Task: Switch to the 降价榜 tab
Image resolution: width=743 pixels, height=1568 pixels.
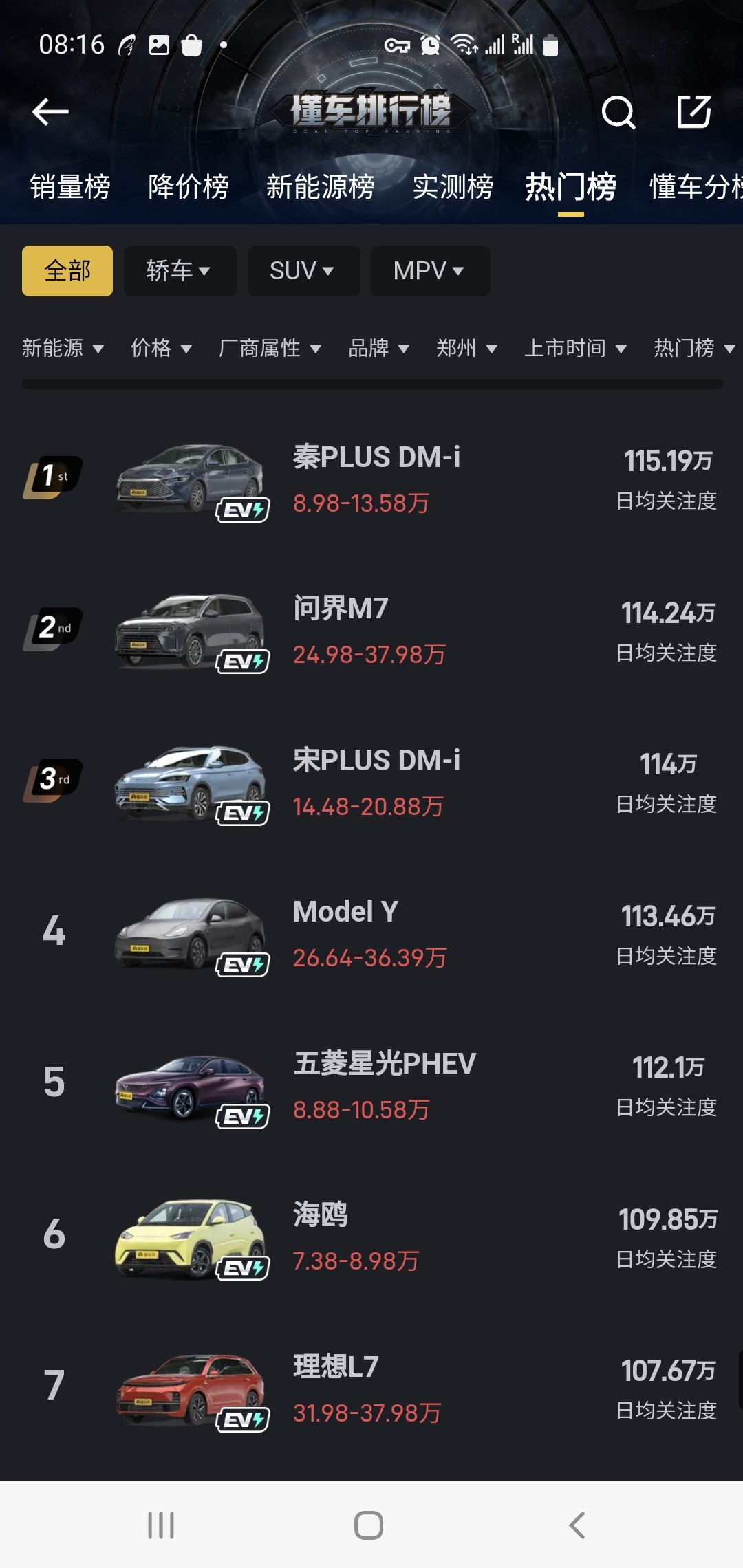Action: (x=188, y=187)
